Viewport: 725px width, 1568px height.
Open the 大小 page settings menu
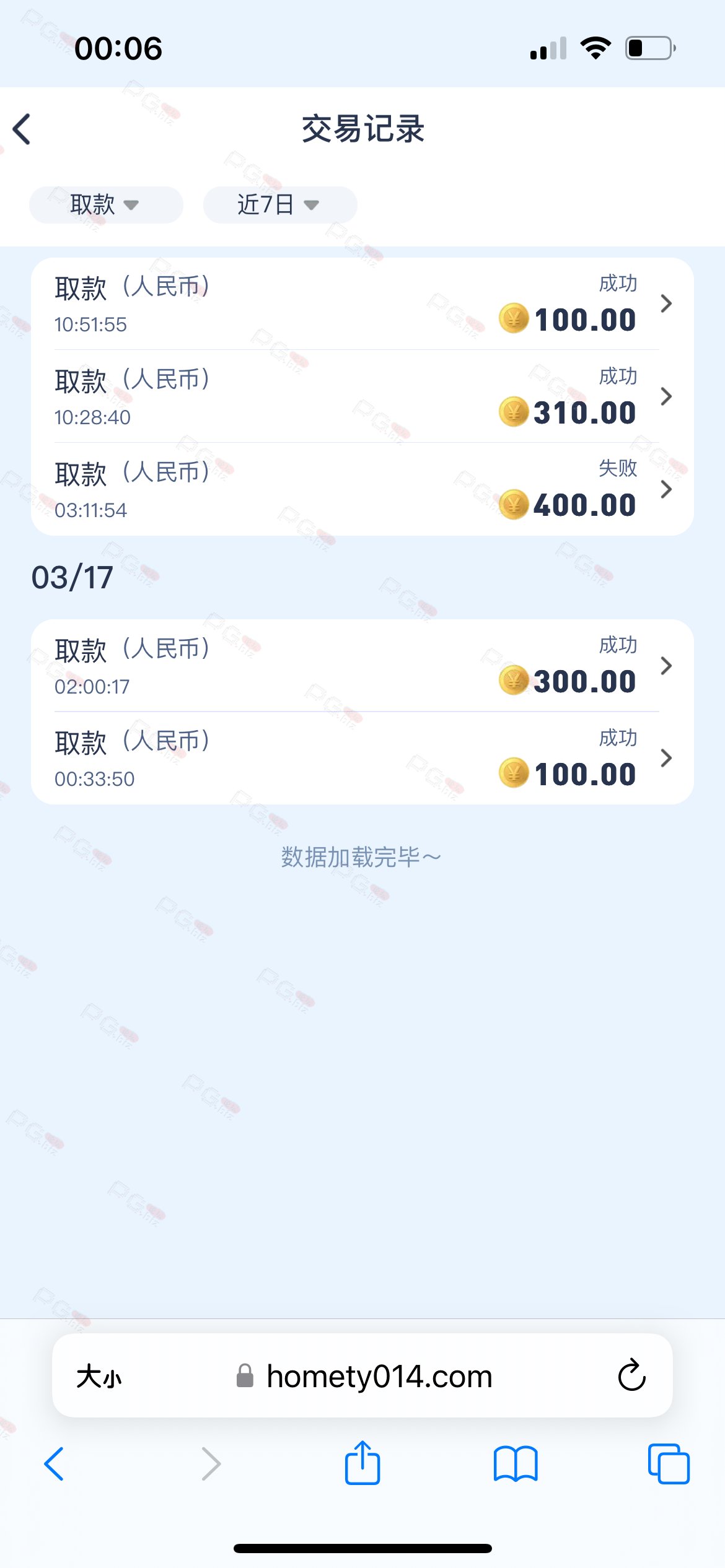[x=99, y=1377]
